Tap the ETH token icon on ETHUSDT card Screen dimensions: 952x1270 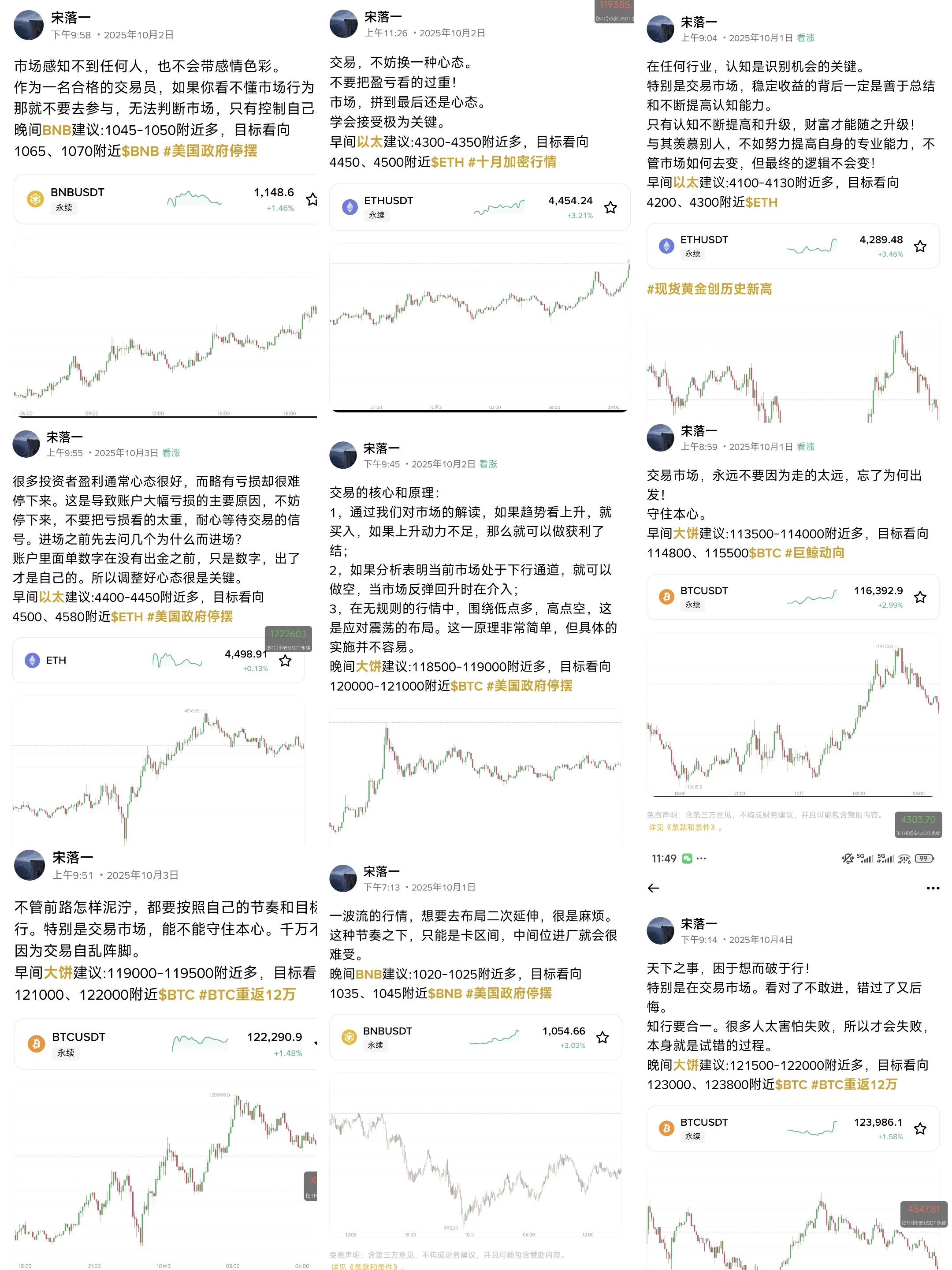click(x=351, y=207)
